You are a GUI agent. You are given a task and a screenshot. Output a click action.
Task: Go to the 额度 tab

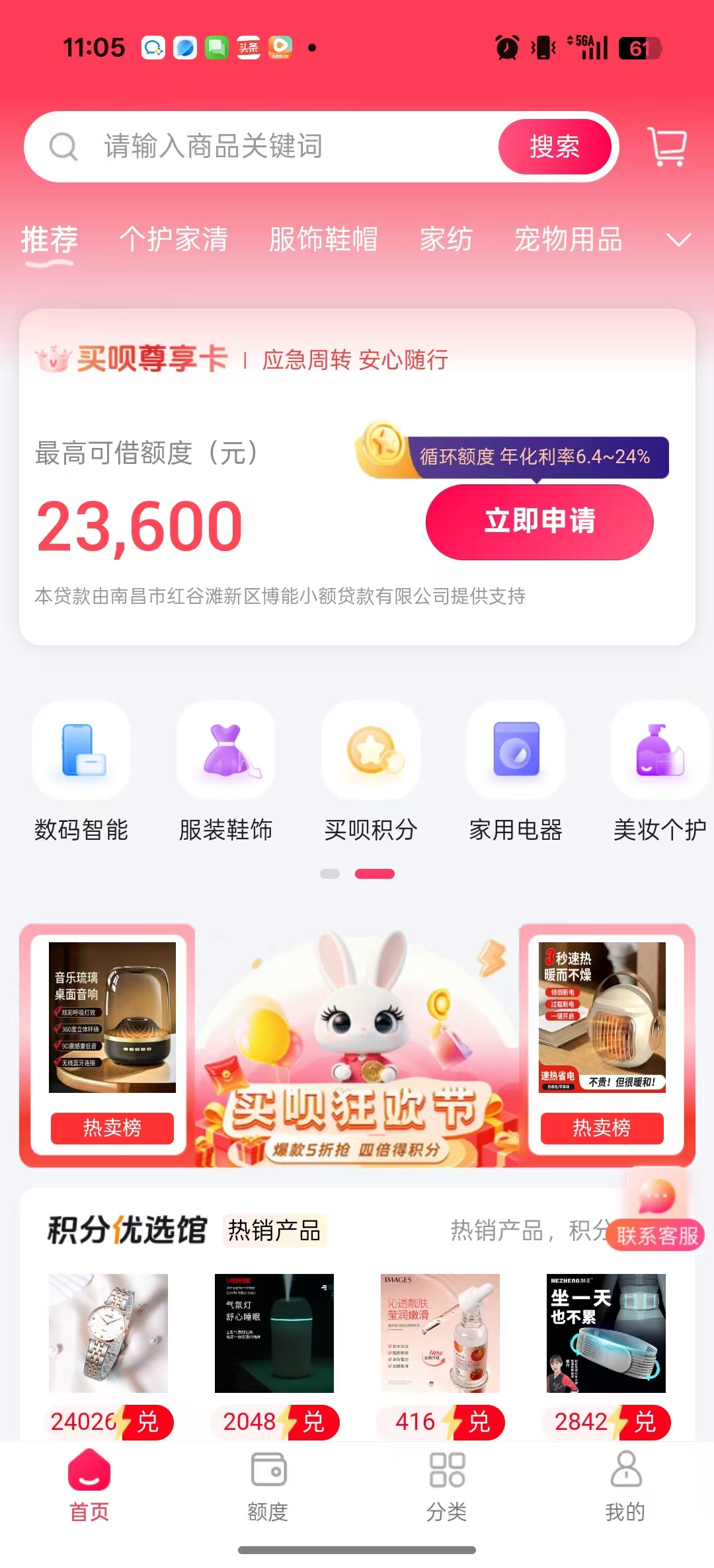click(268, 1483)
